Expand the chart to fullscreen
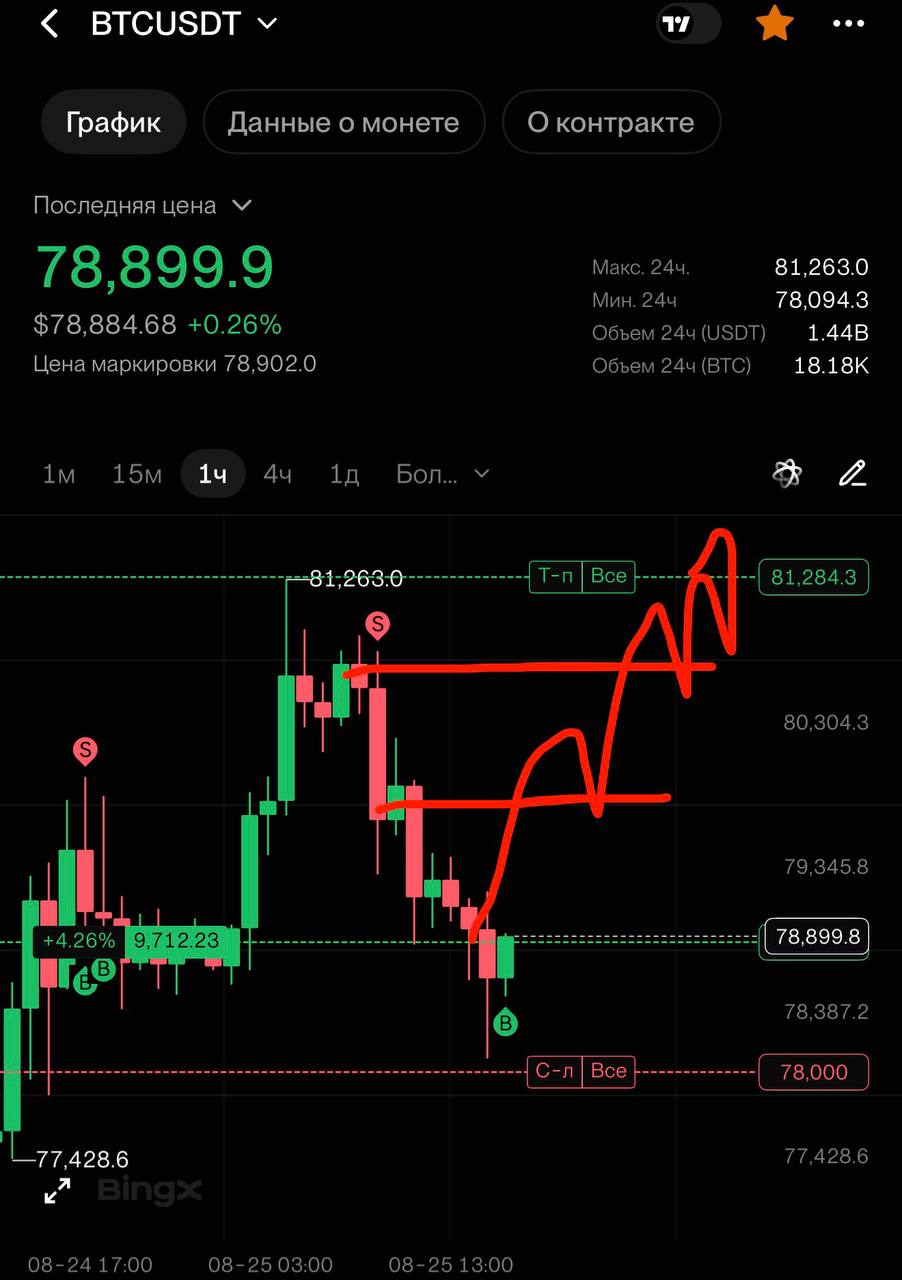902x1280 pixels. [x=57, y=1190]
